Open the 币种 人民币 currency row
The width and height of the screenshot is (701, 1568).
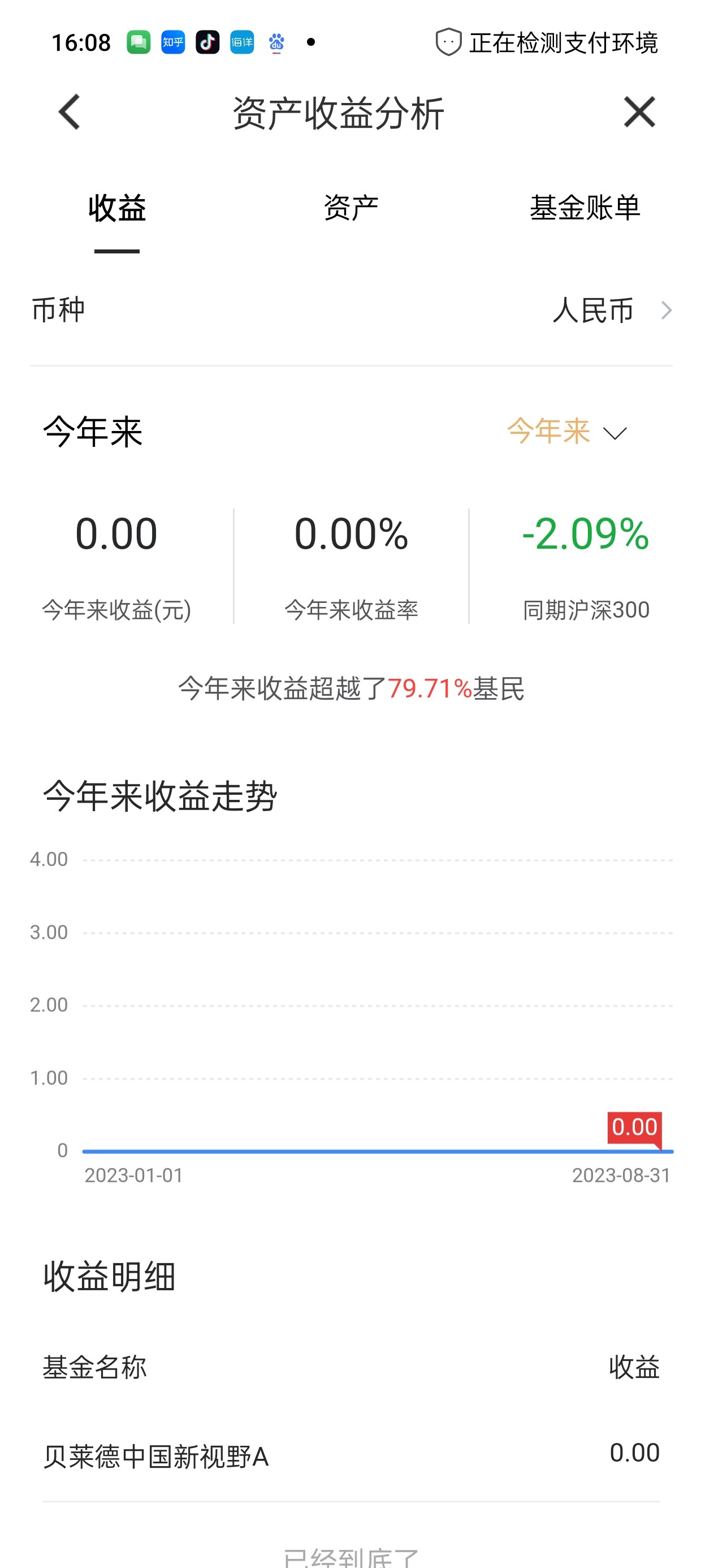click(x=350, y=311)
